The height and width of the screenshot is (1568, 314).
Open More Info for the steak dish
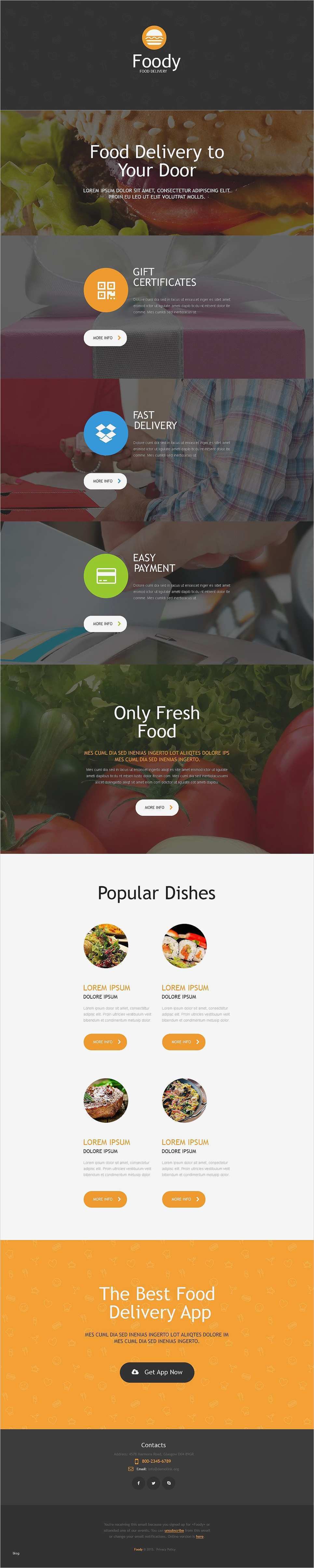click(x=105, y=1199)
